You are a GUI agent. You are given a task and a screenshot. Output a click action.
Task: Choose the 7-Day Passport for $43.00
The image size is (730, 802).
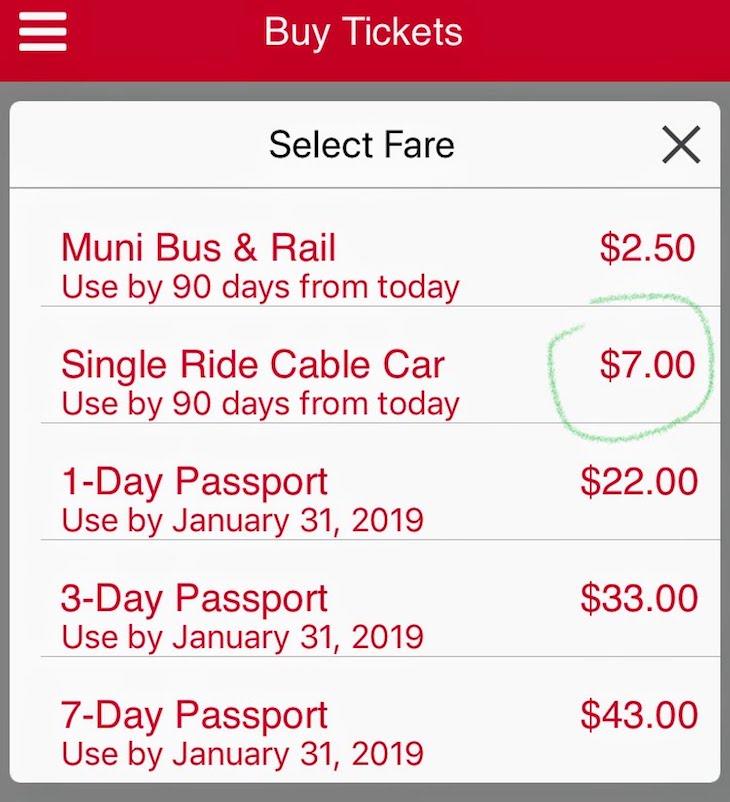(365, 730)
